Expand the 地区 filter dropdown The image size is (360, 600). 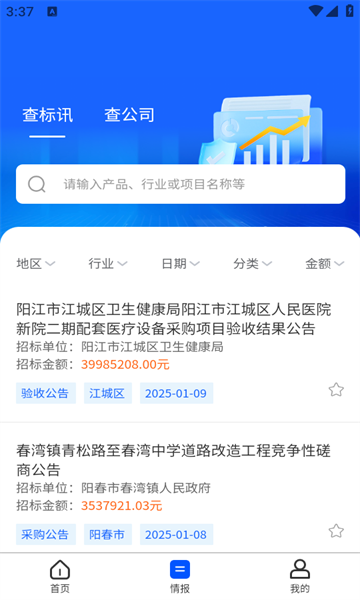36,264
